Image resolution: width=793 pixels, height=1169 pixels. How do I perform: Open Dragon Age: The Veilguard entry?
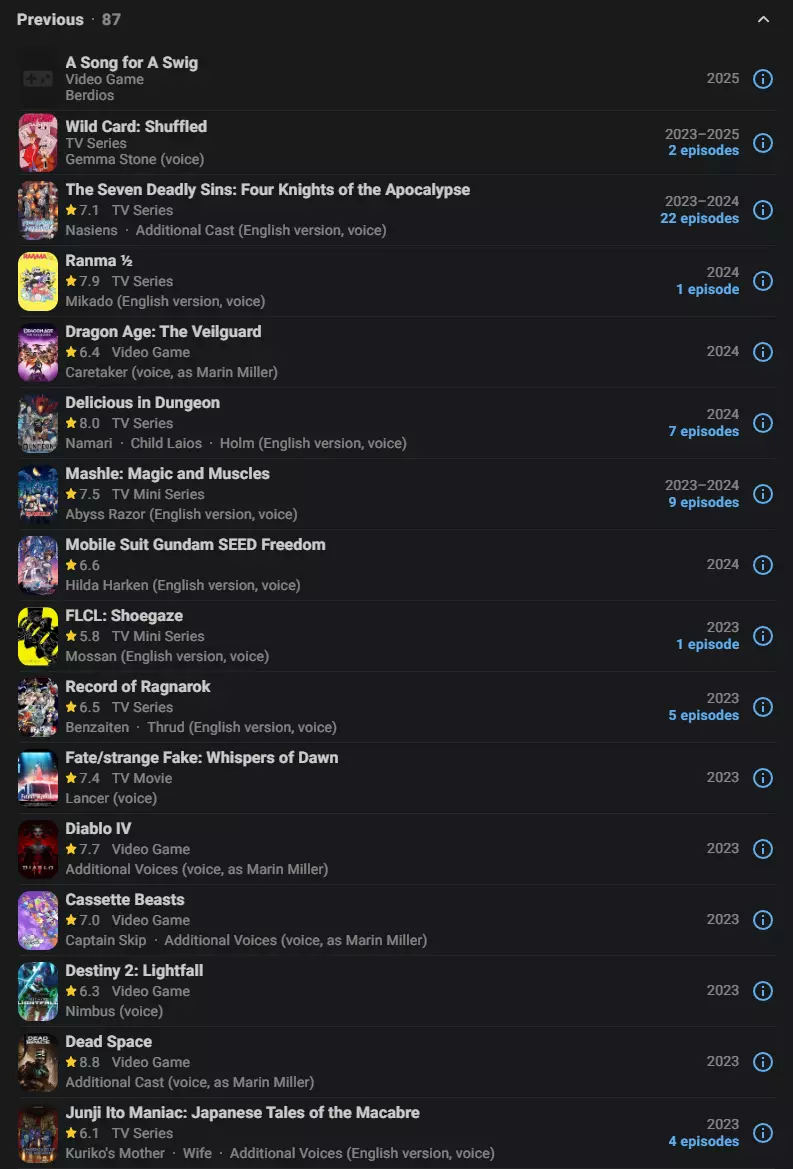coord(163,331)
